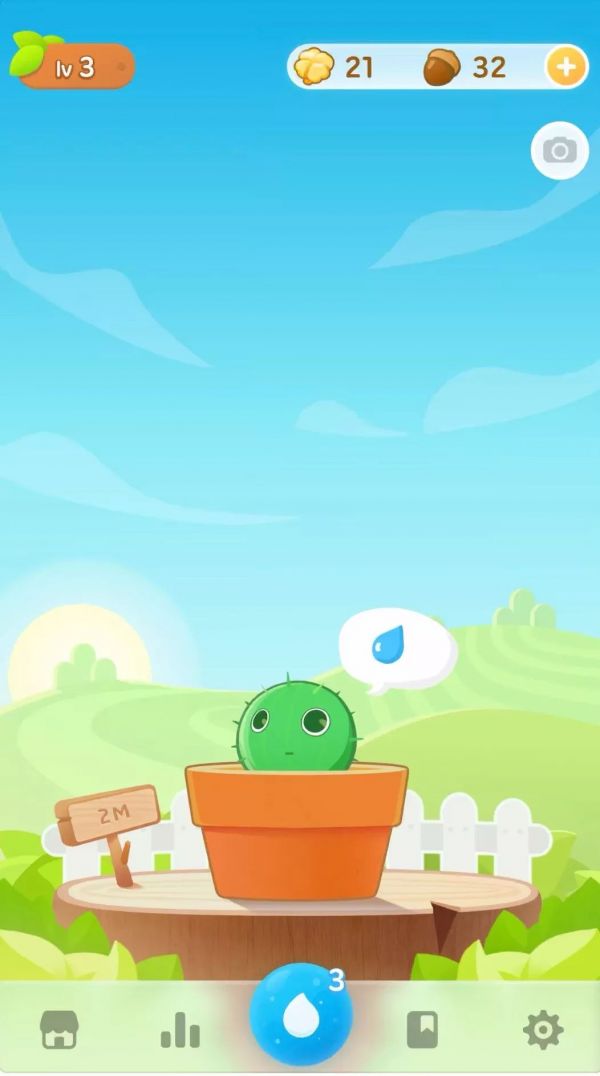View the statistics bar chart
The height and width of the screenshot is (1076, 600).
[180, 1029]
